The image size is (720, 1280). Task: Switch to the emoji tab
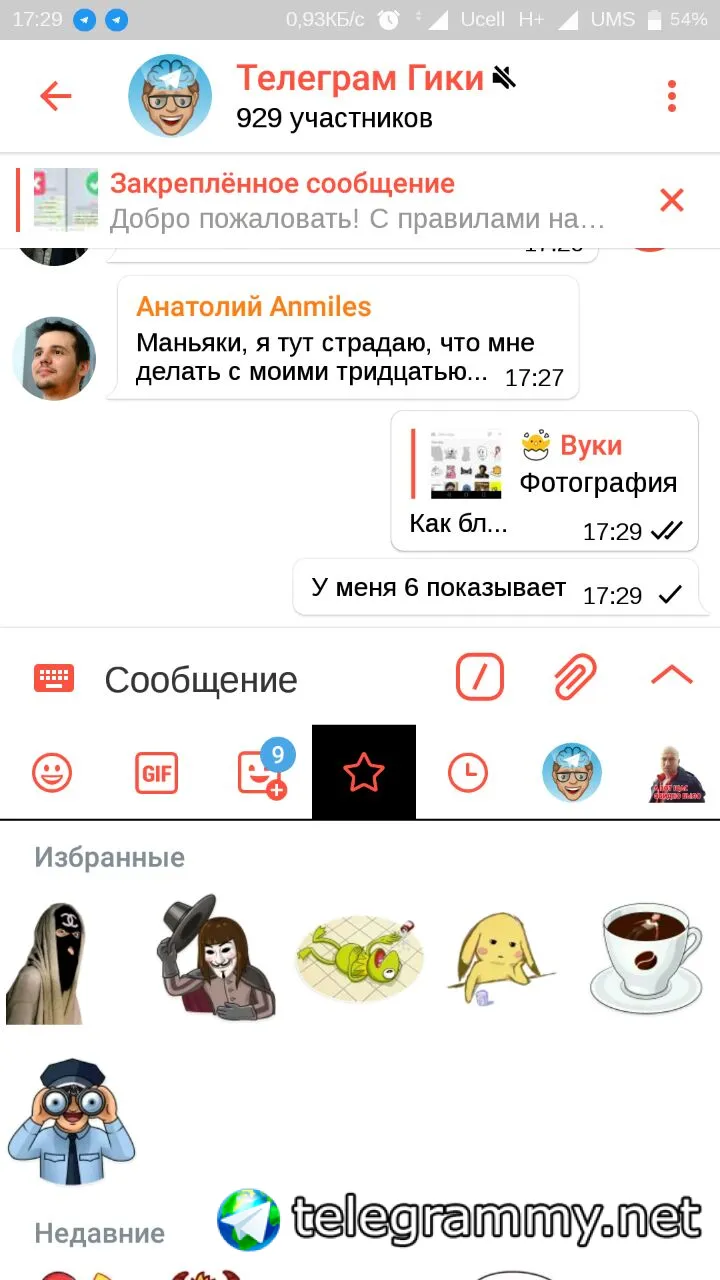point(52,773)
